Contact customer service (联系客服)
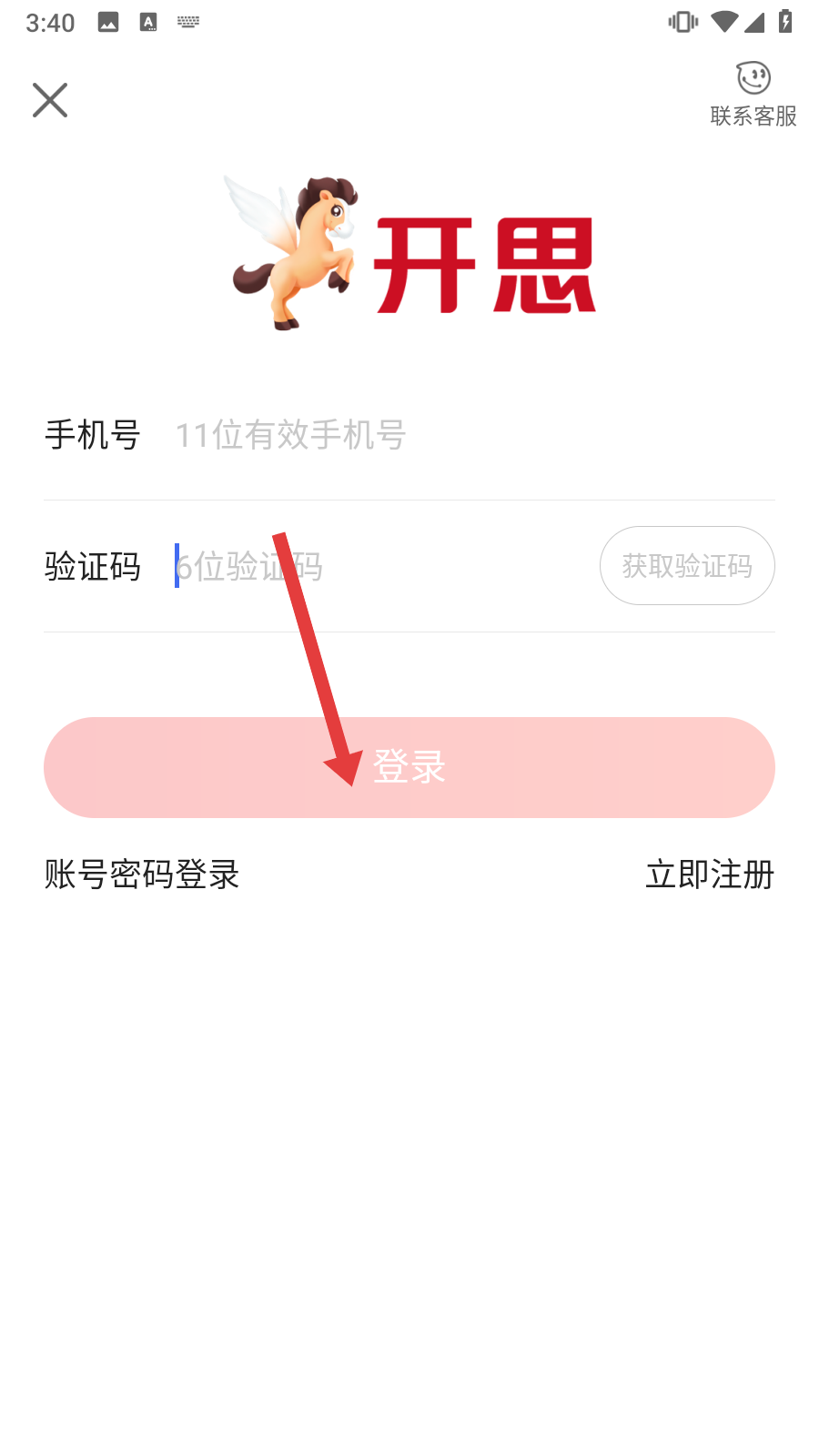This screenshot has width=819, height=1456. coord(753,95)
